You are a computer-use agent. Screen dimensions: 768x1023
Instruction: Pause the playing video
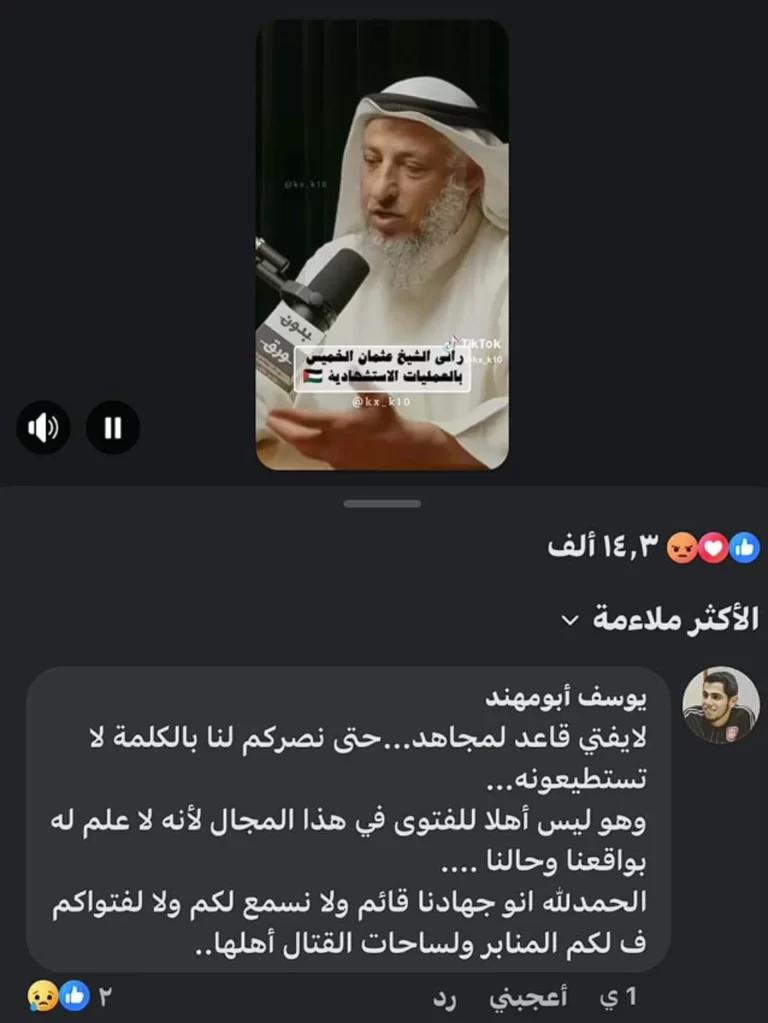(x=113, y=428)
